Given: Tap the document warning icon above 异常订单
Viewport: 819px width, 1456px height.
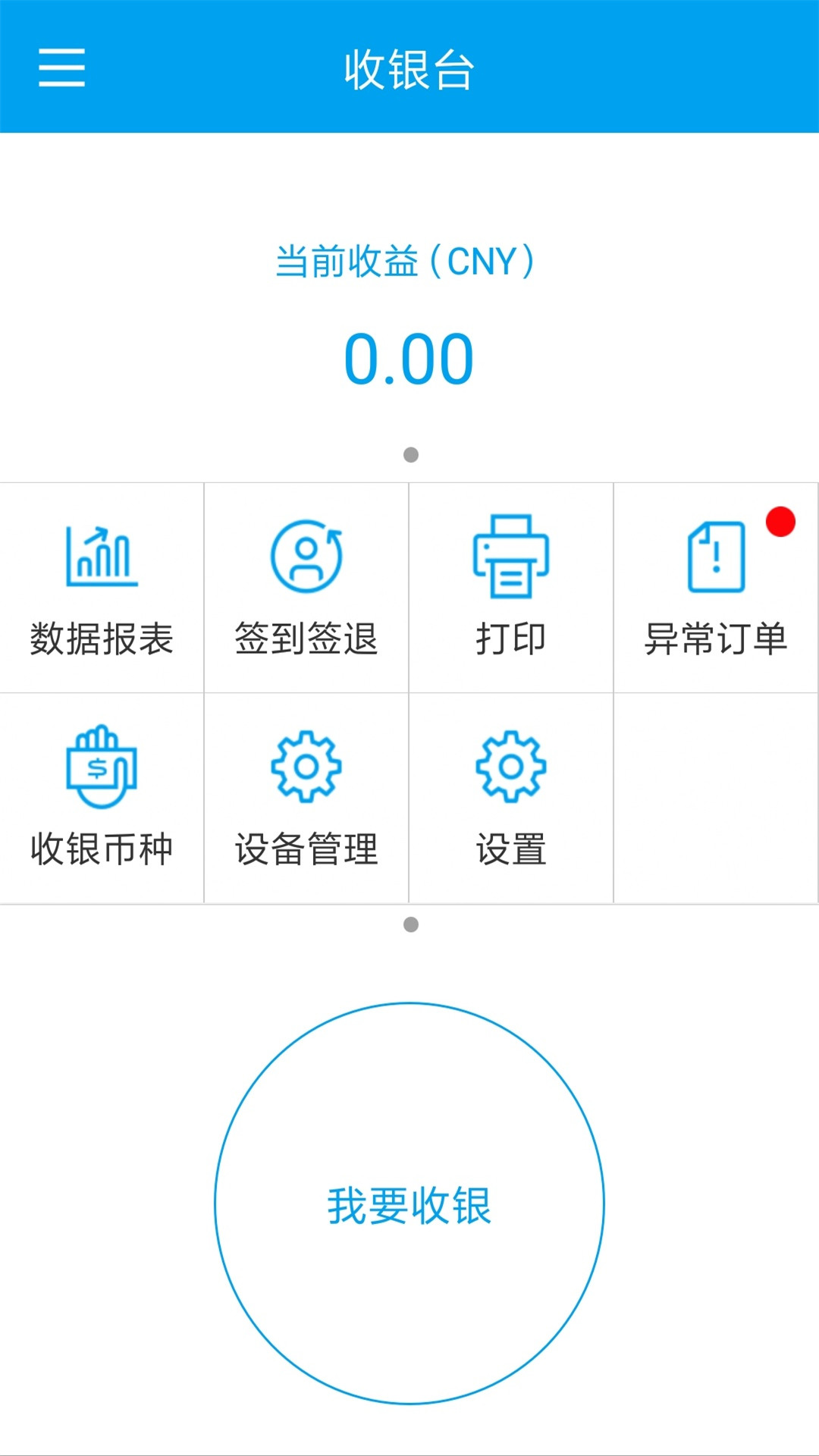Looking at the screenshot, I should pos(716,557).
